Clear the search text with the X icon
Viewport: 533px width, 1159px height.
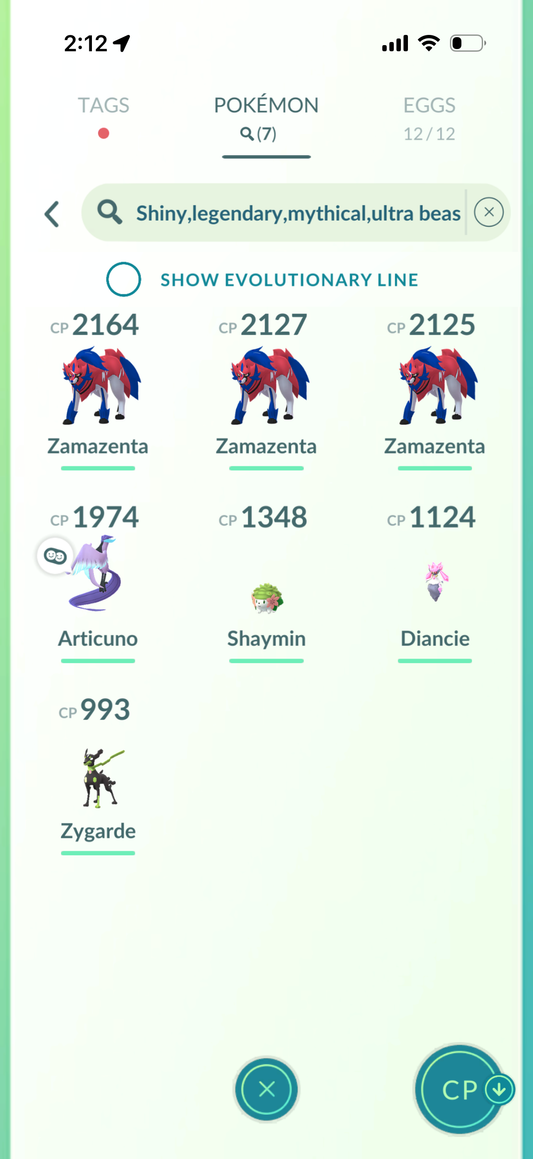[x=489, y=213]
